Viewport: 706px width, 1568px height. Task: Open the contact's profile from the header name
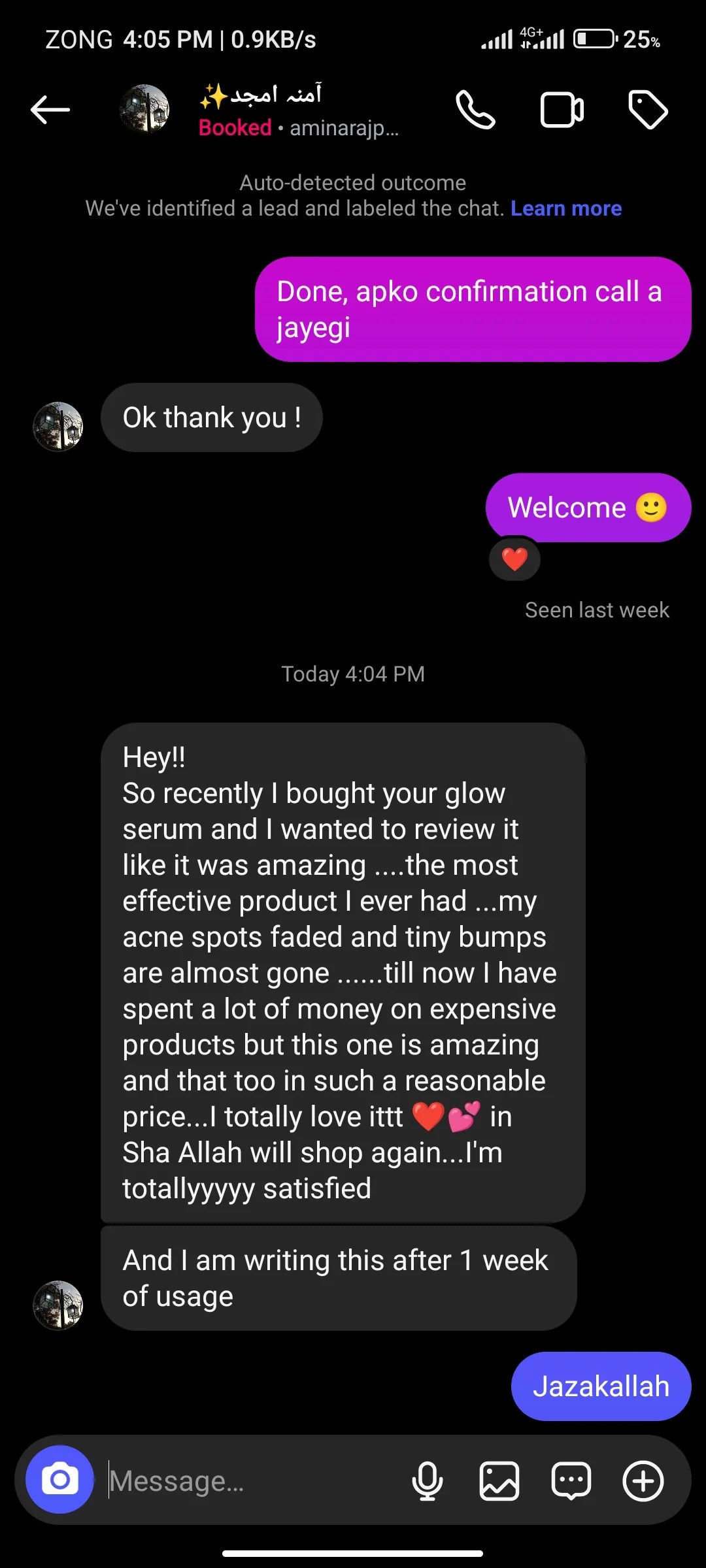[x=261, y=96]
